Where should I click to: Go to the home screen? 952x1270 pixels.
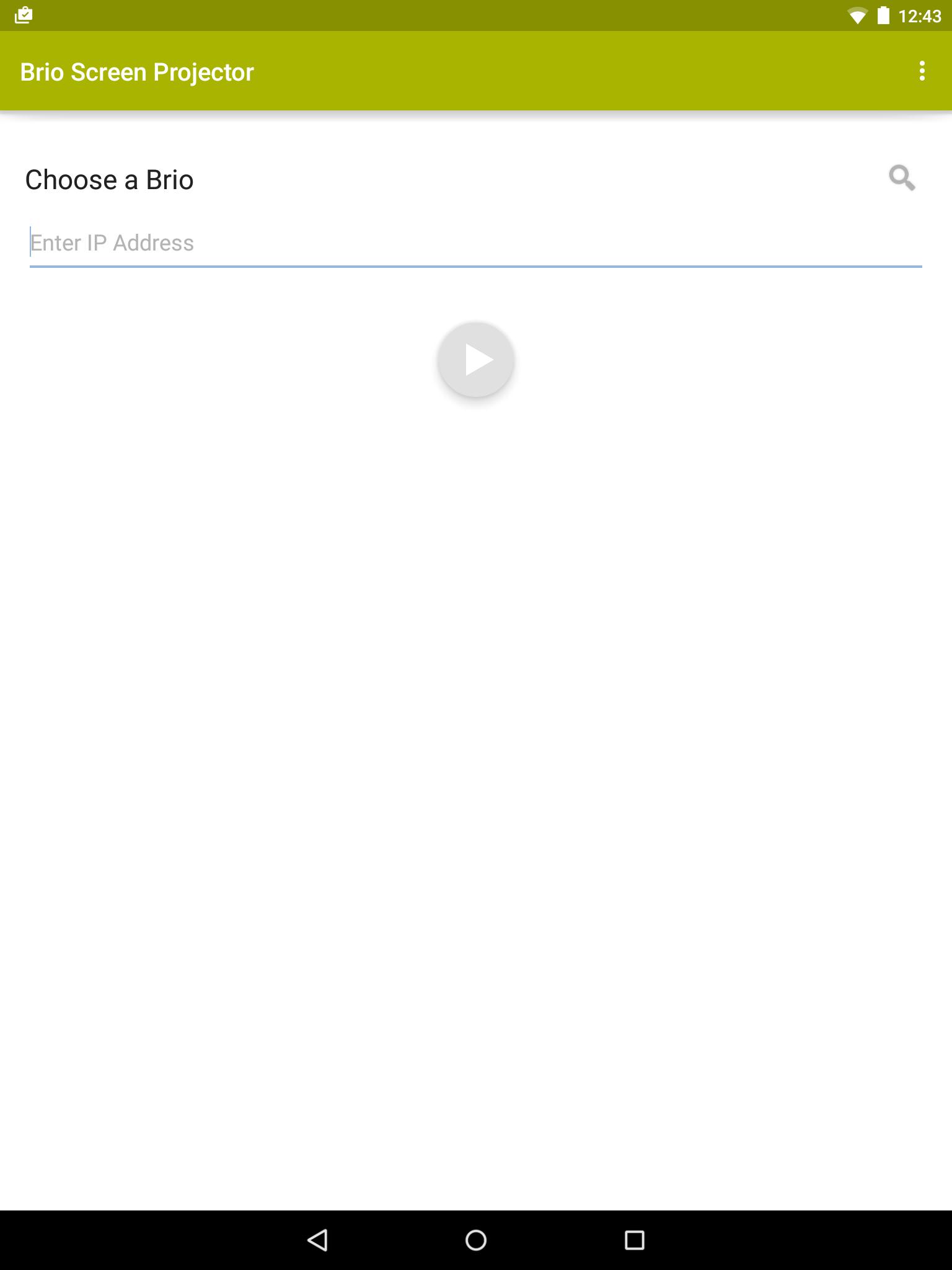[476, 1240]
